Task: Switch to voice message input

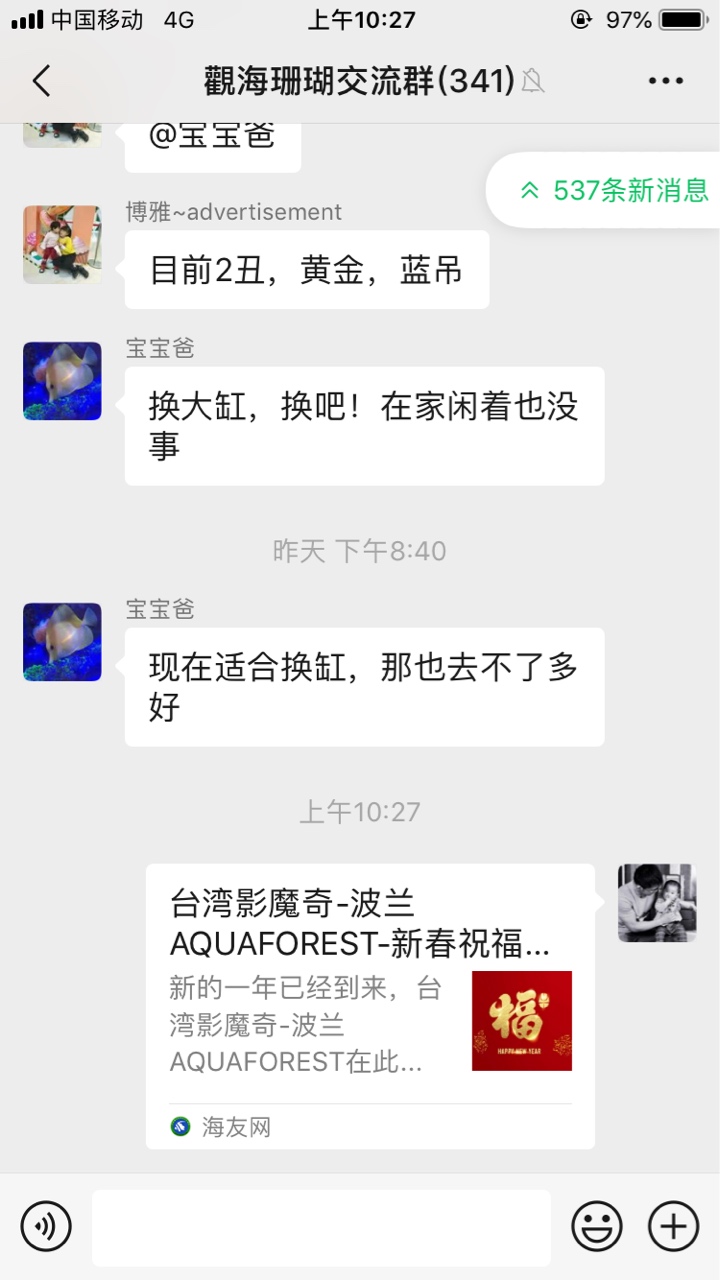Action: tap(46, 1226)
